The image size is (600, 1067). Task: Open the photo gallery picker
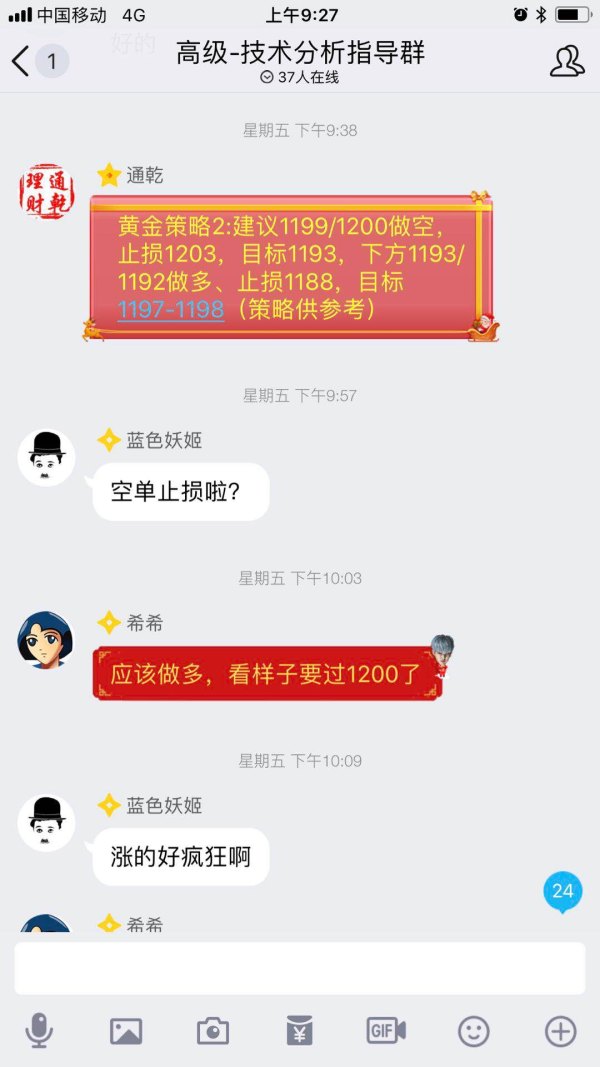click(x=126, y=1030)
